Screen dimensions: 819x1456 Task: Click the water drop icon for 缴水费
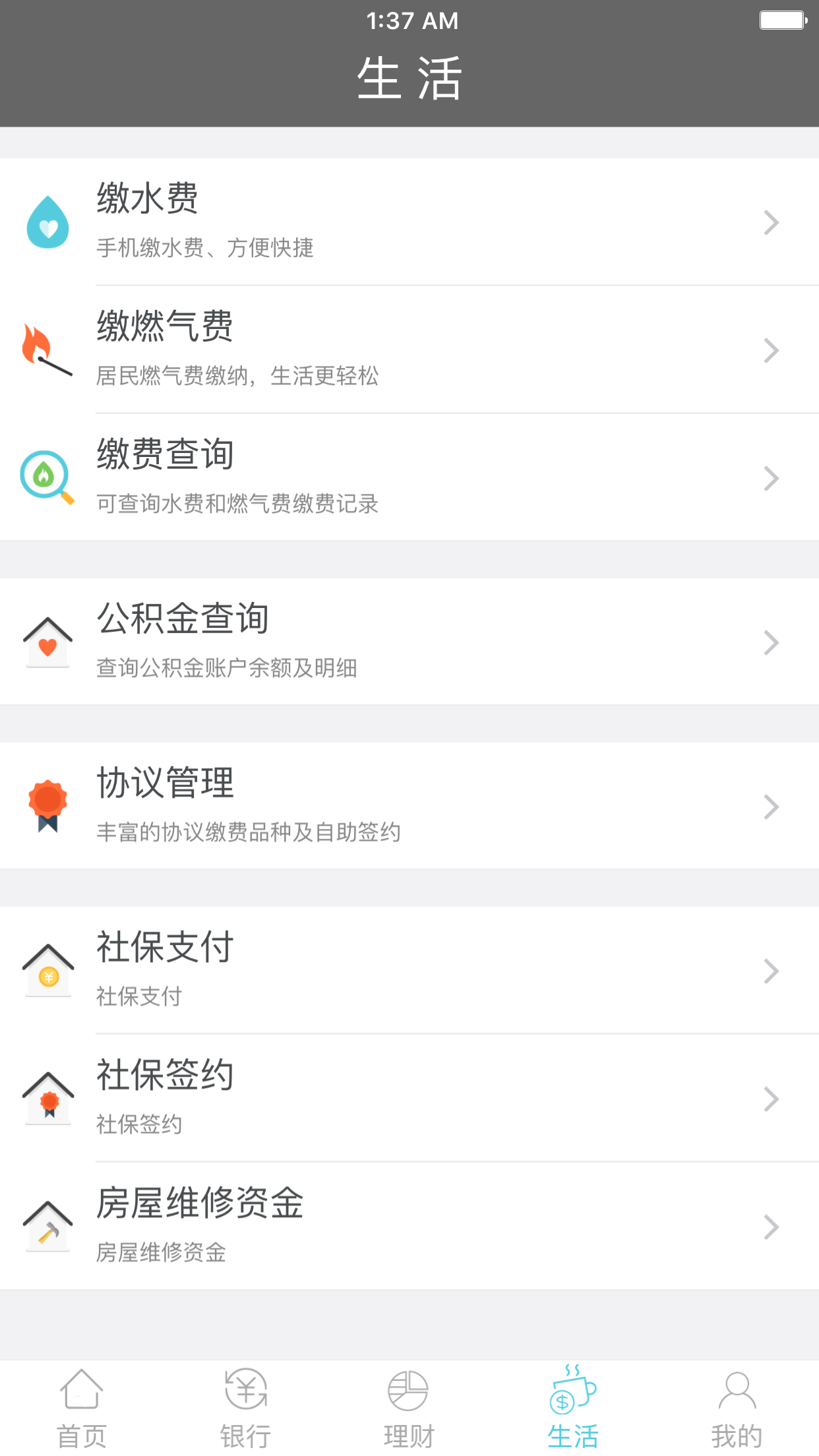[x=46, y=223]
